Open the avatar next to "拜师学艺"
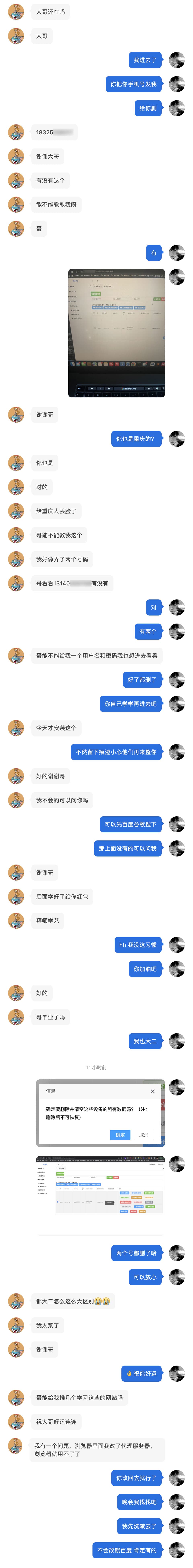The width and height of the screenshot is (193, 1568). point(16,920)
